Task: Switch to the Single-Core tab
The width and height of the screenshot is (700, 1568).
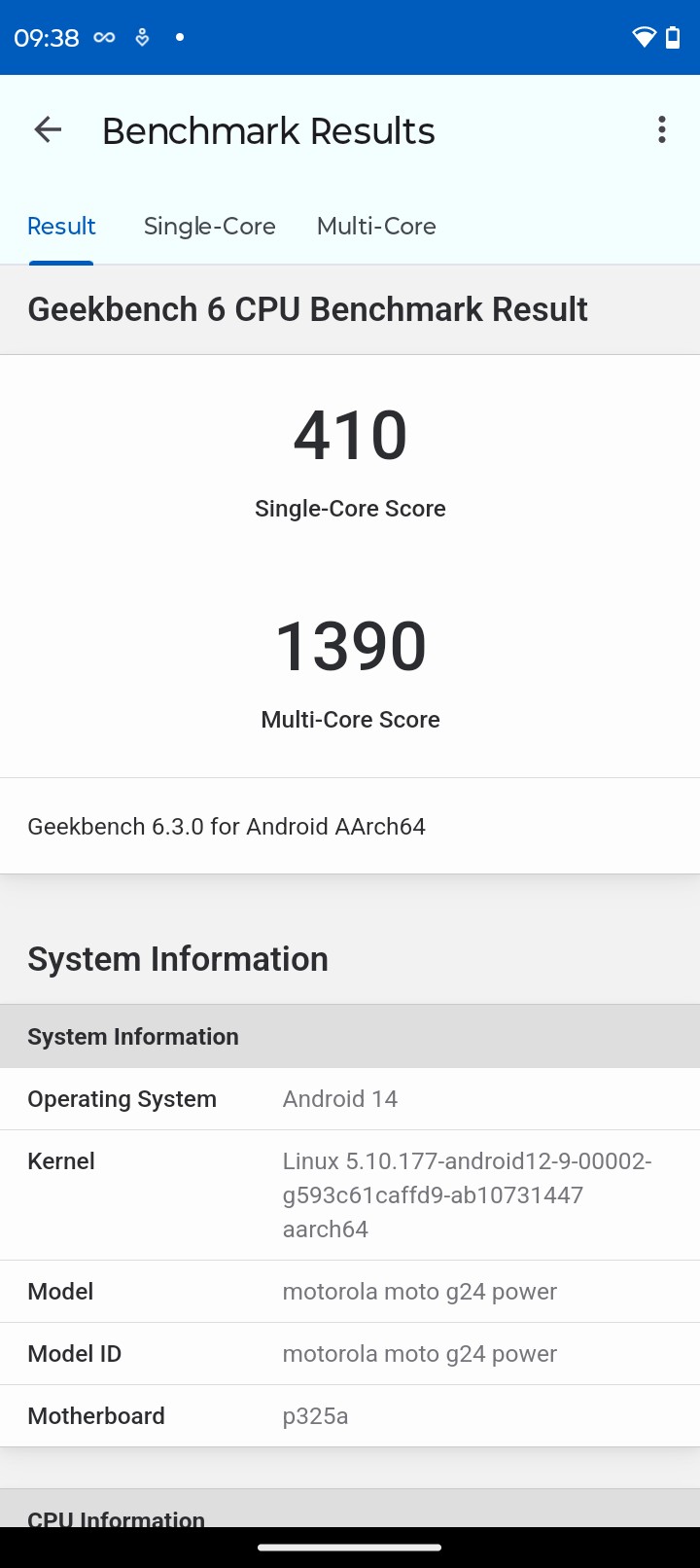Action: point(209,227)
